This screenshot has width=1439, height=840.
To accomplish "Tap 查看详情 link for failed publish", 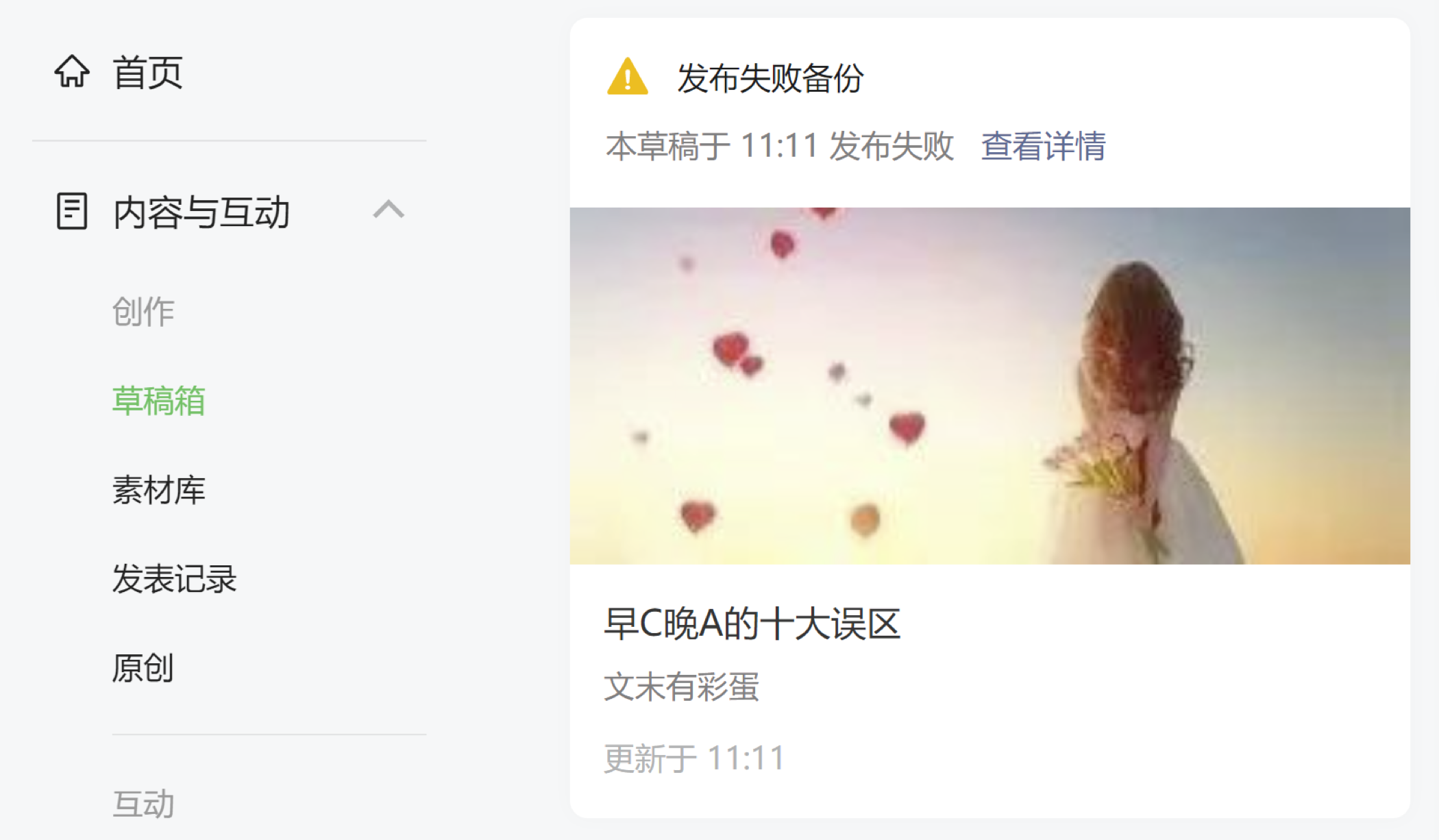I will 1042,146.
